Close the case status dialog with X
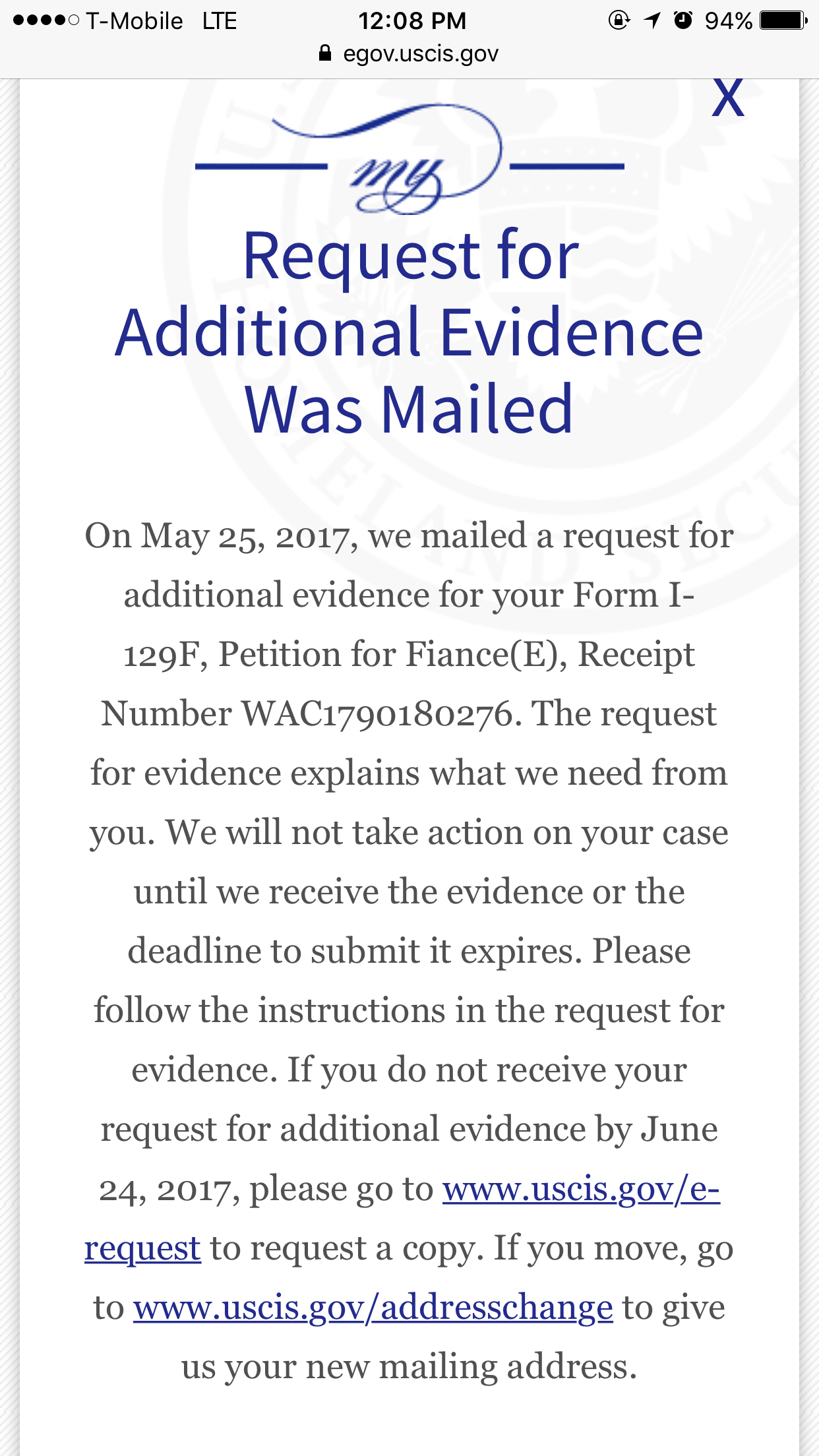This screenshot has width=819, height=1456. (x=728, y=99)
